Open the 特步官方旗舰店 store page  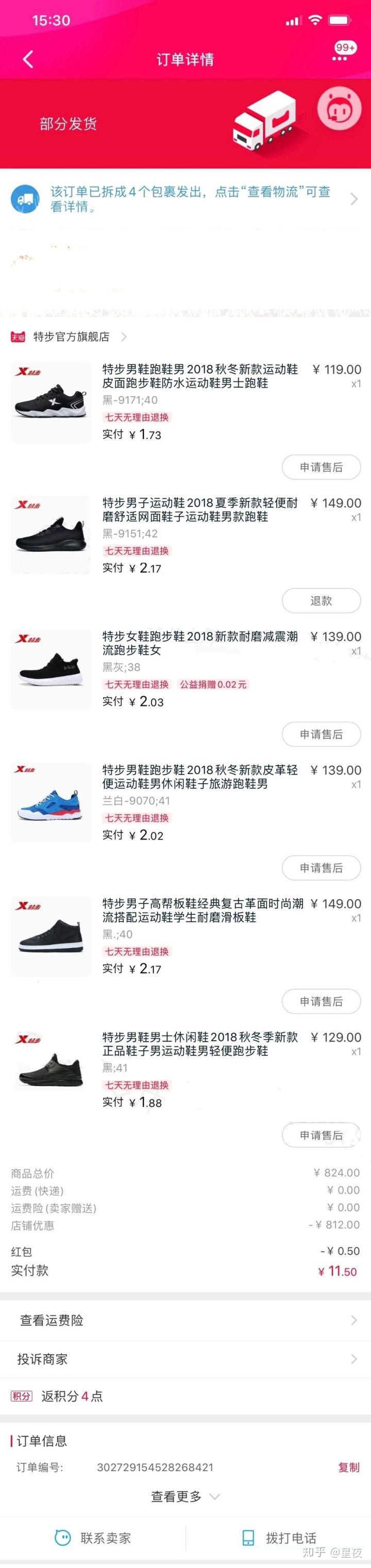(x=72, y=336)
